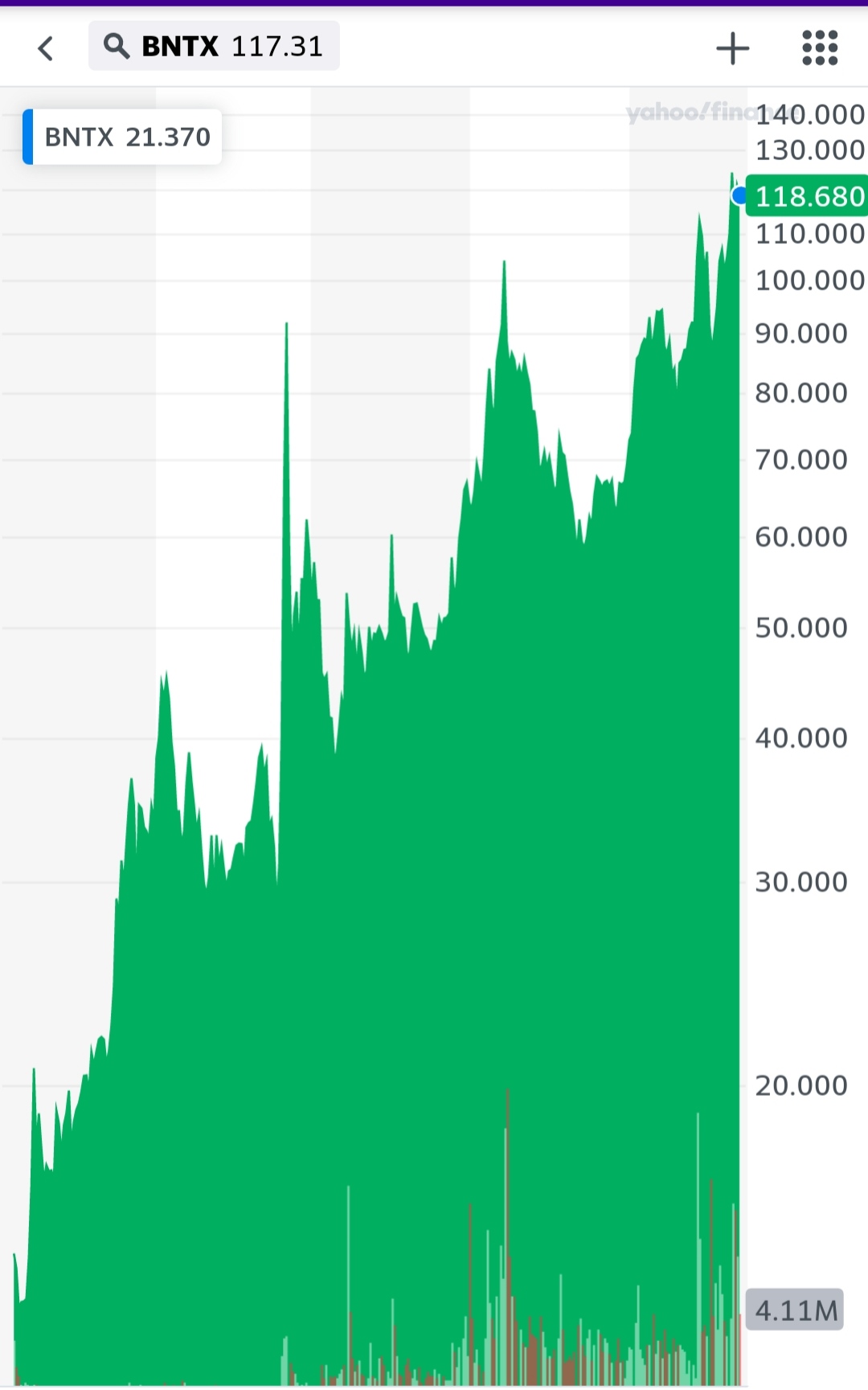The image size is (868, 1390).
Task: Tap the plus icon to add comparison
Action: tap(732, 48)
